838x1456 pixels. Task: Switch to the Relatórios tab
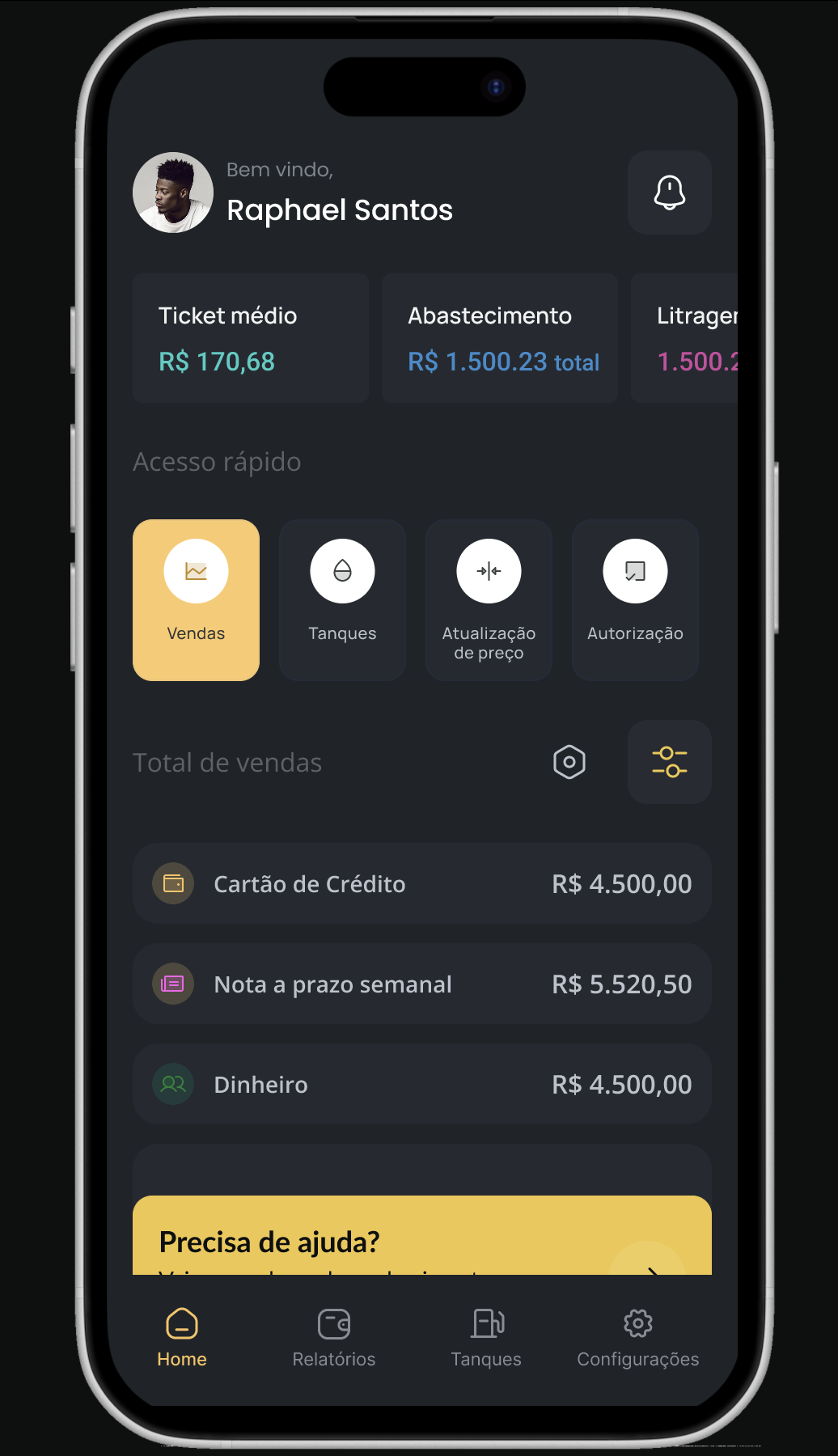[x=334, y=1338]
